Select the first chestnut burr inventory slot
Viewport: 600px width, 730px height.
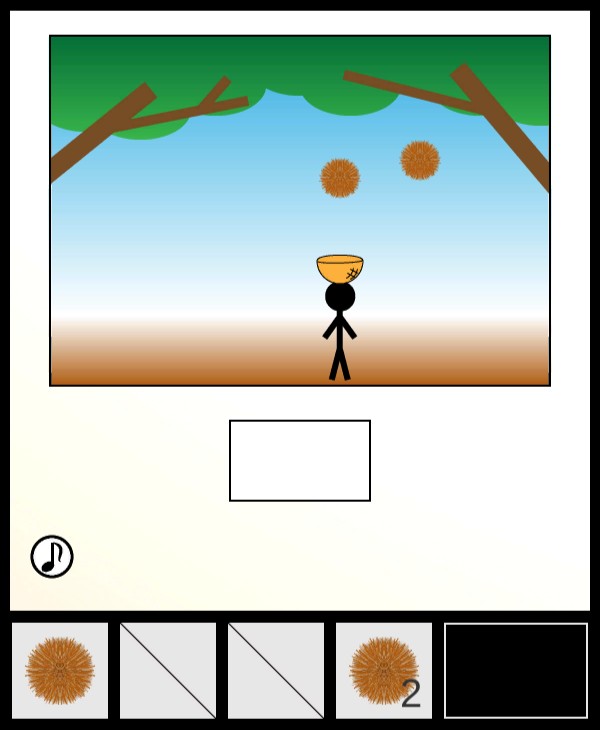(60, 670)
